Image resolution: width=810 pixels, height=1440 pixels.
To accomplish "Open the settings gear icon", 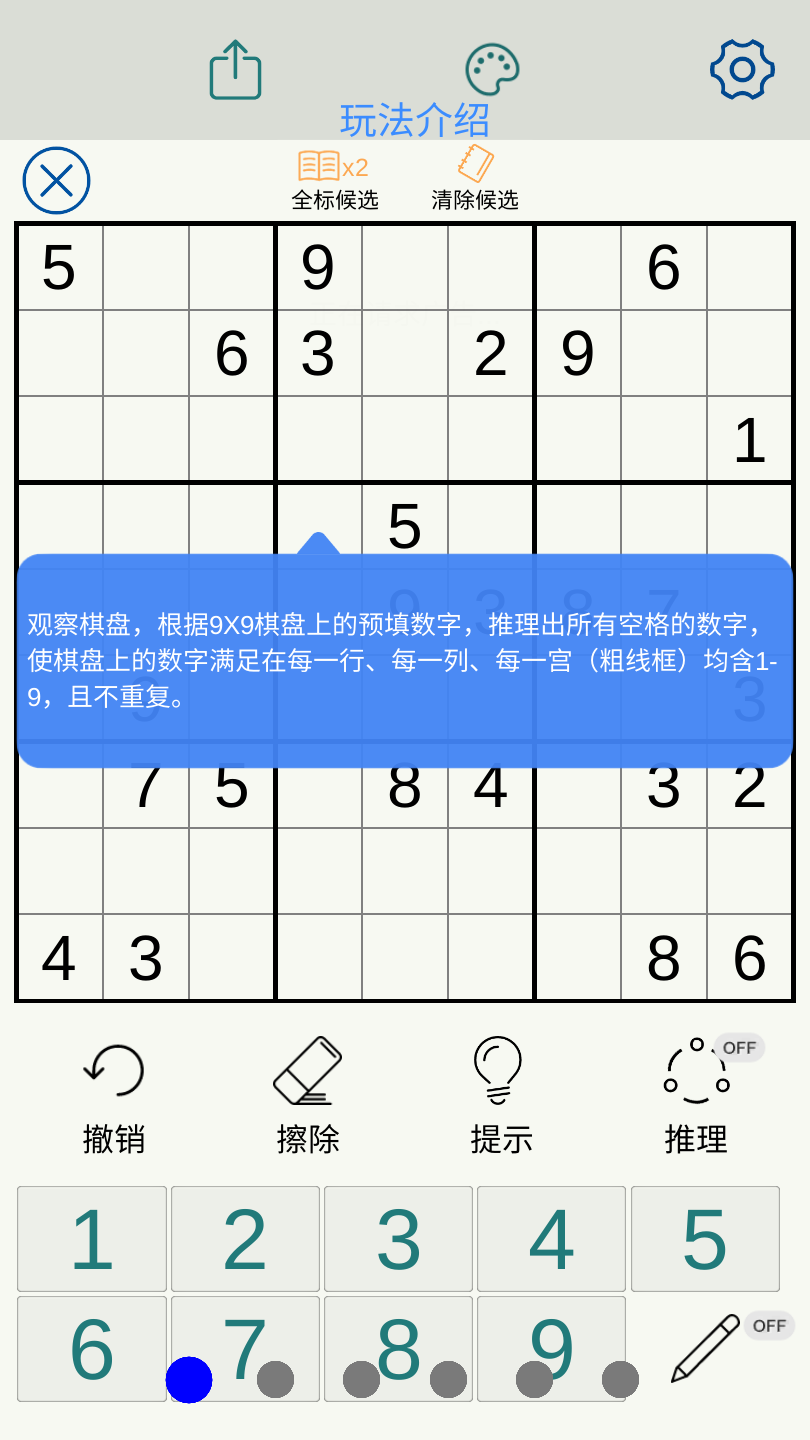I will click(741, 69).
